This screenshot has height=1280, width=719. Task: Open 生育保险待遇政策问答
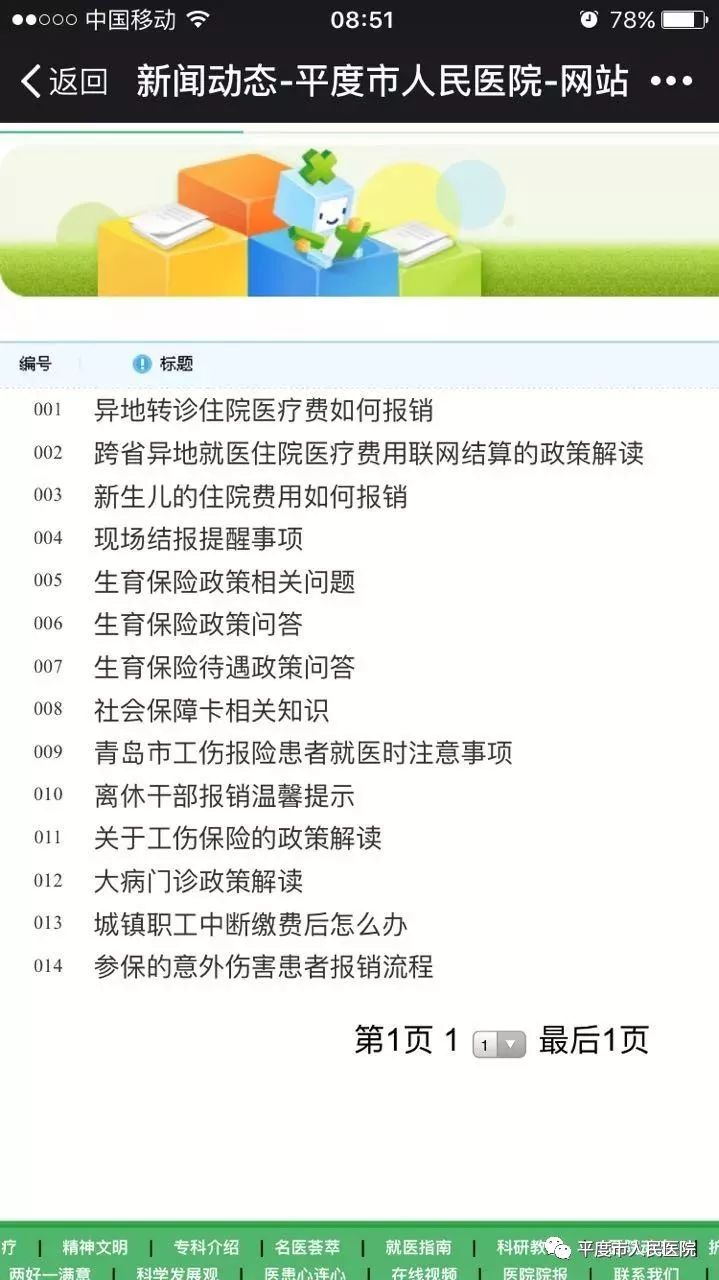click(224, 667)
